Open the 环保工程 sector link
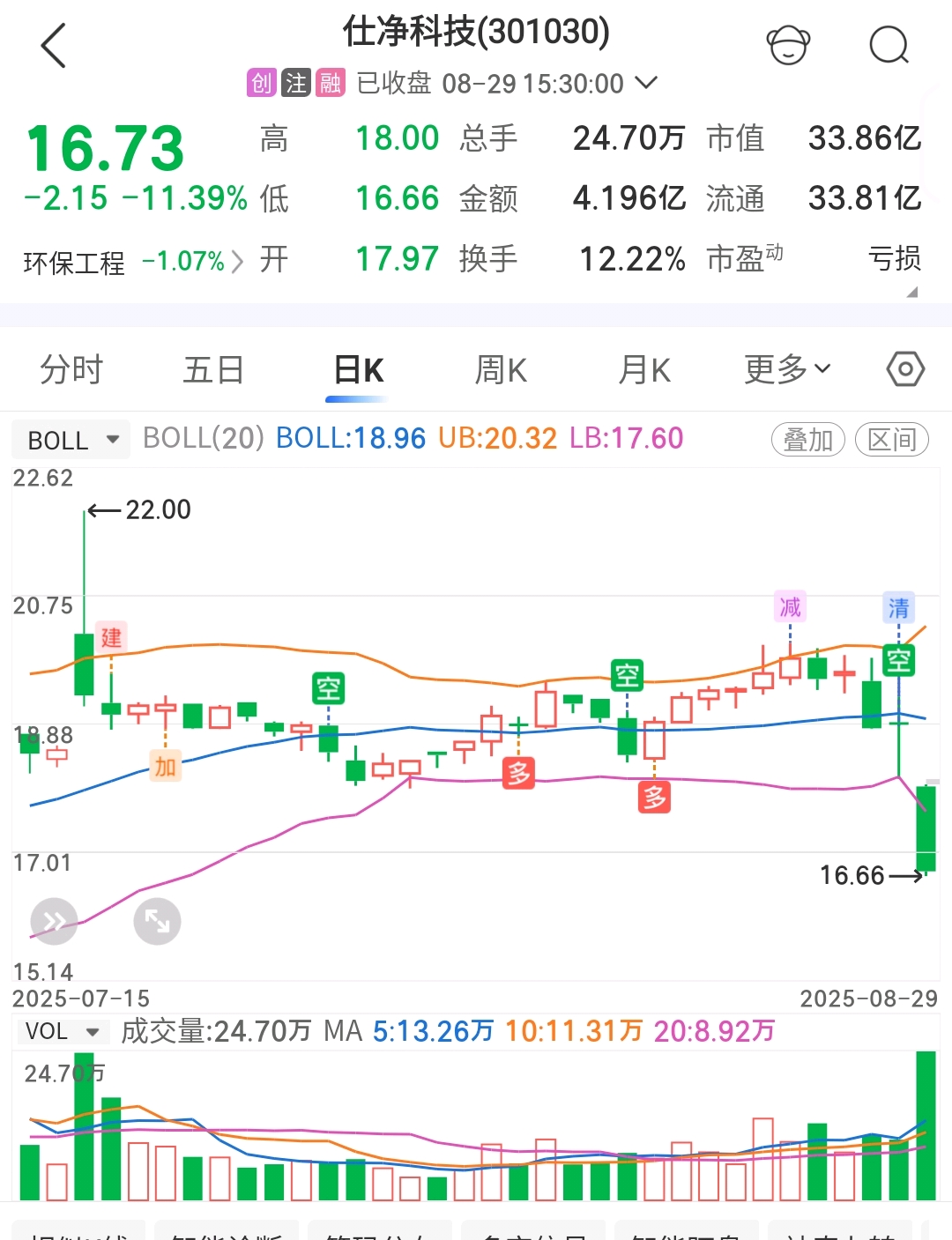 (x=132, y=262)
